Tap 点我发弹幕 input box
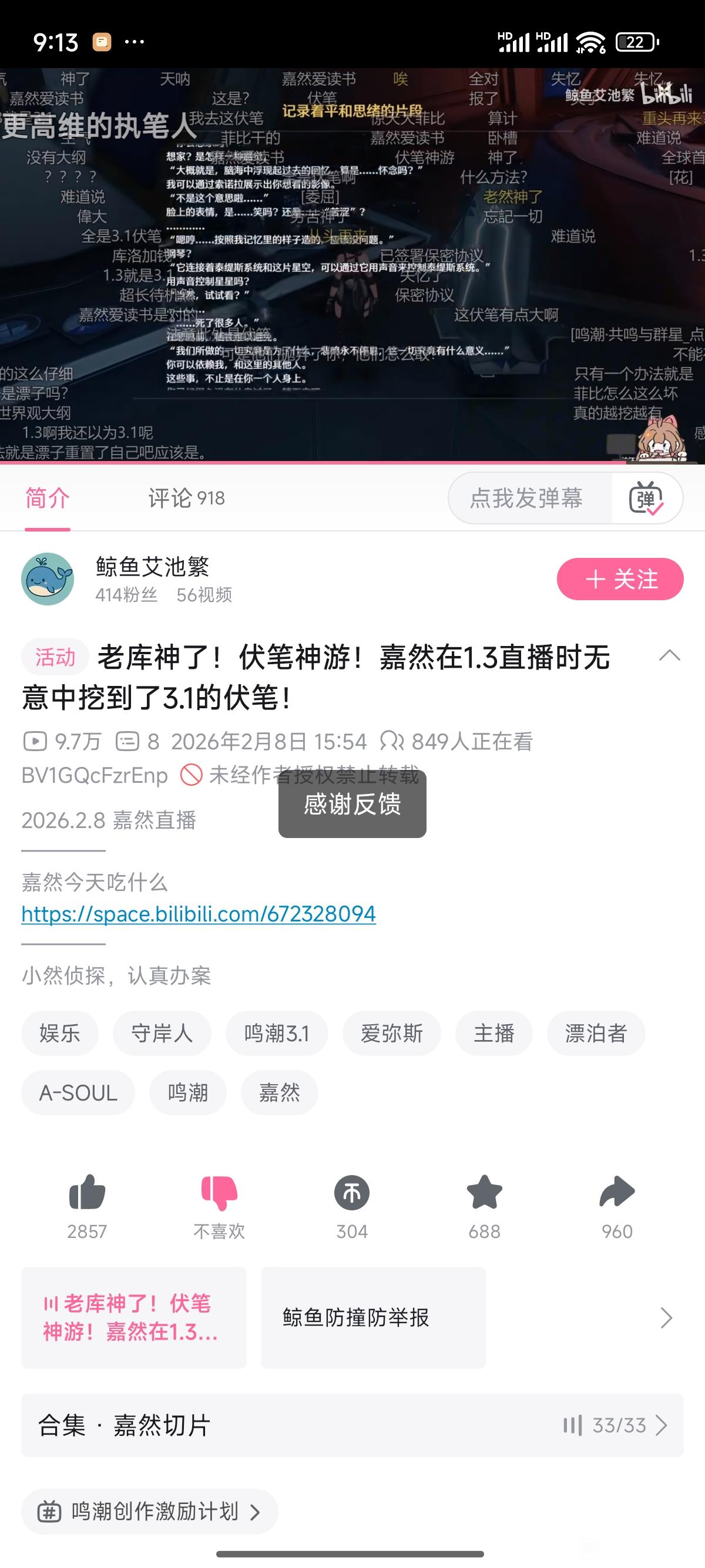This screenshot has width=705, height=1568. point(526,498)
